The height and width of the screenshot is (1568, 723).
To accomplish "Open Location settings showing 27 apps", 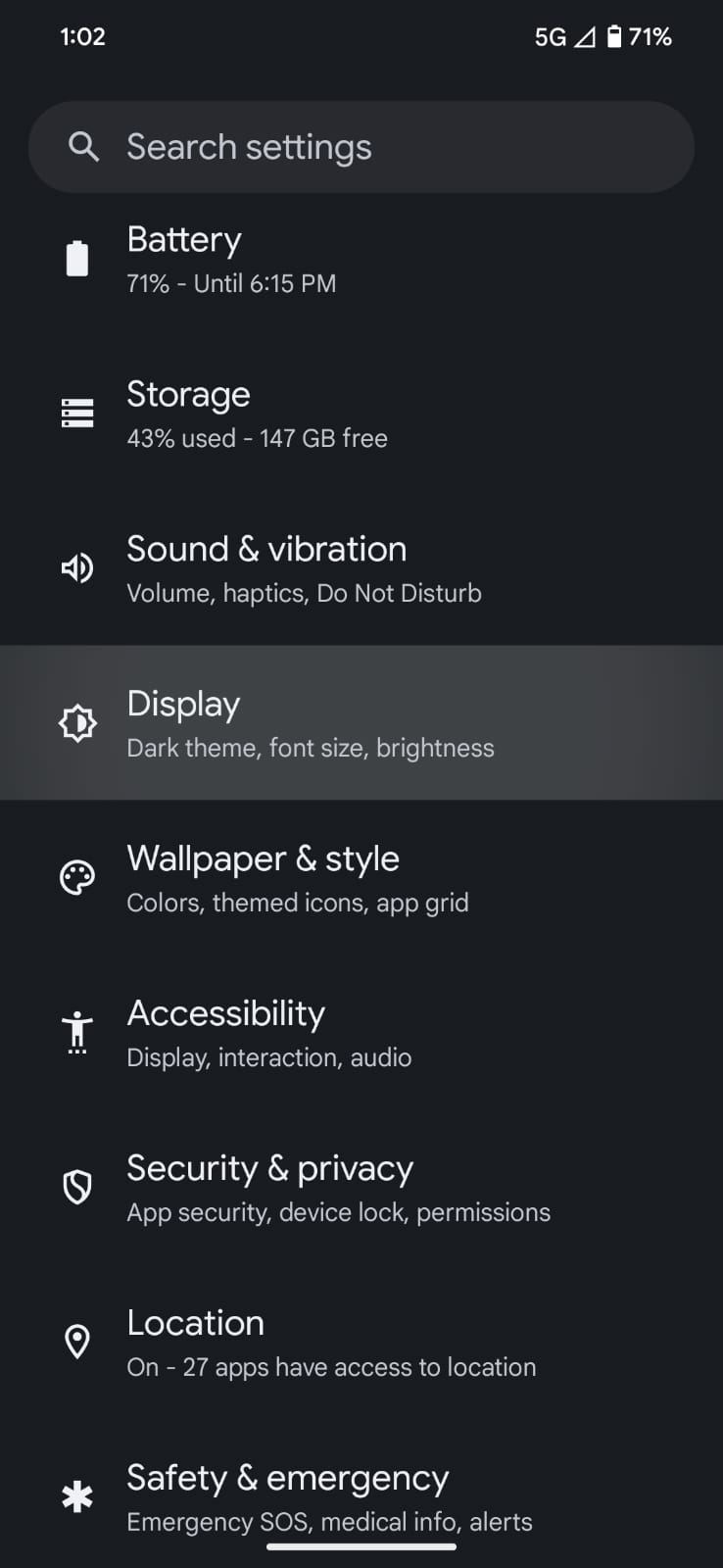I will pyautogui.click(x=361, y=1342).
